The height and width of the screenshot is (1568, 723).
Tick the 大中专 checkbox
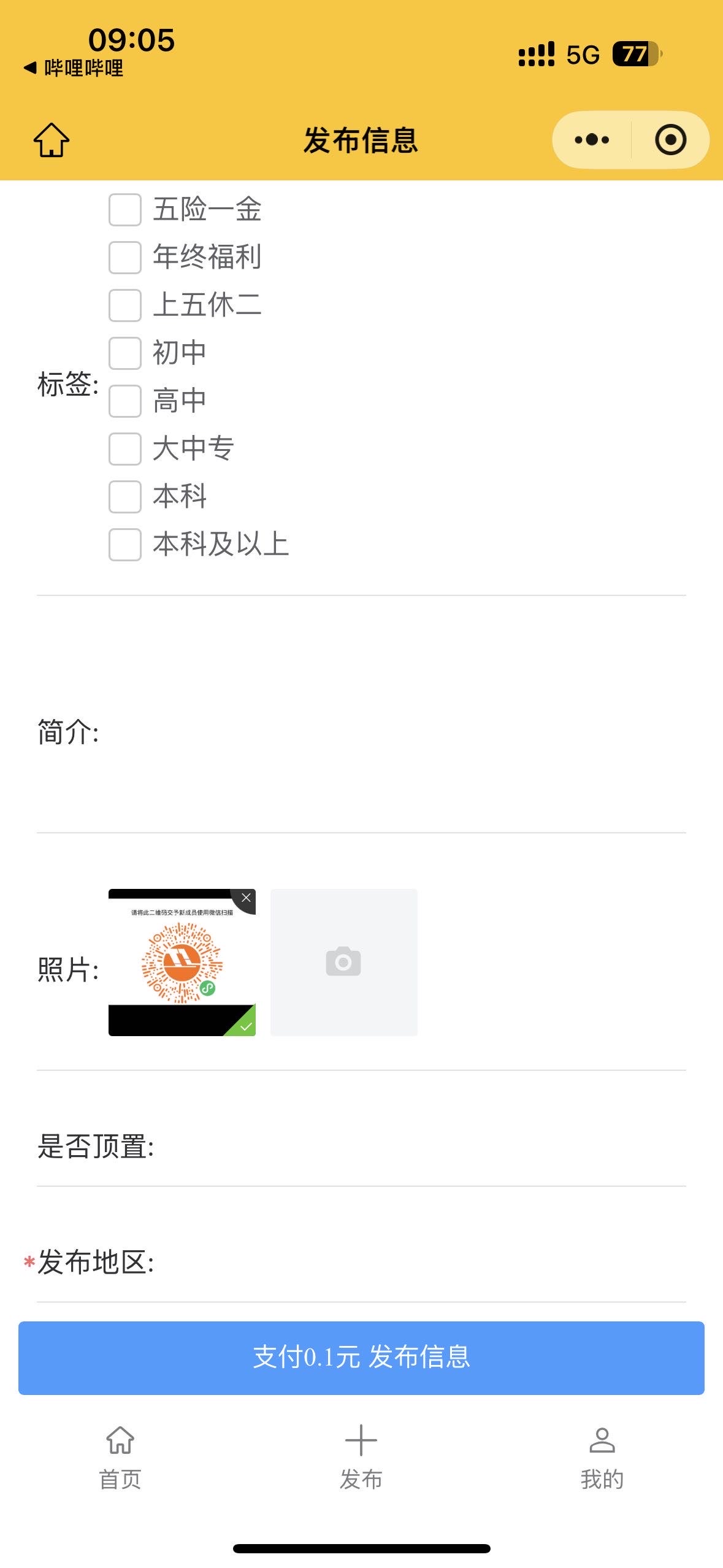(125, 449)
